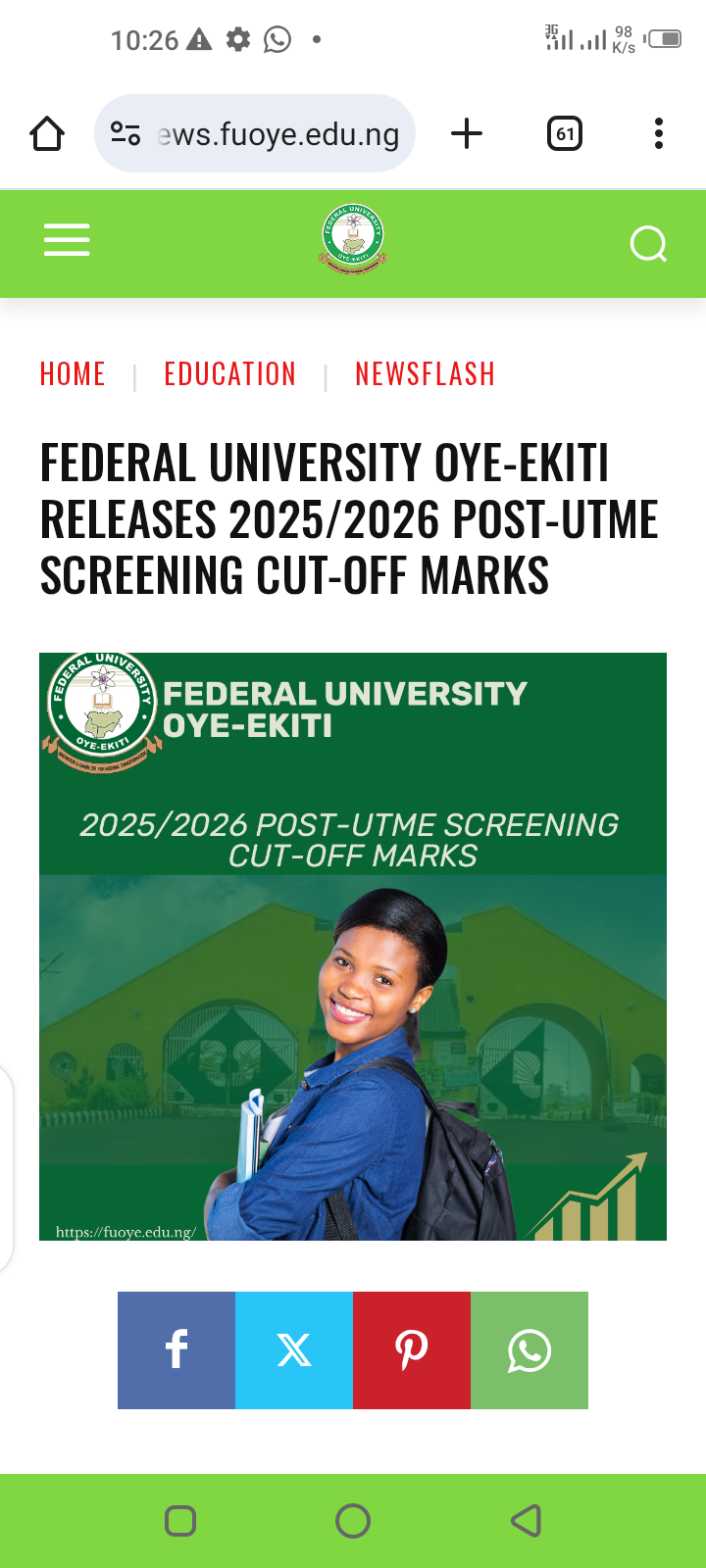Image resolution: width=706 pixels, height=1568 pixels.
Task: Tap the system back button
Action: pyautogui.click(x=527, y=1521)
